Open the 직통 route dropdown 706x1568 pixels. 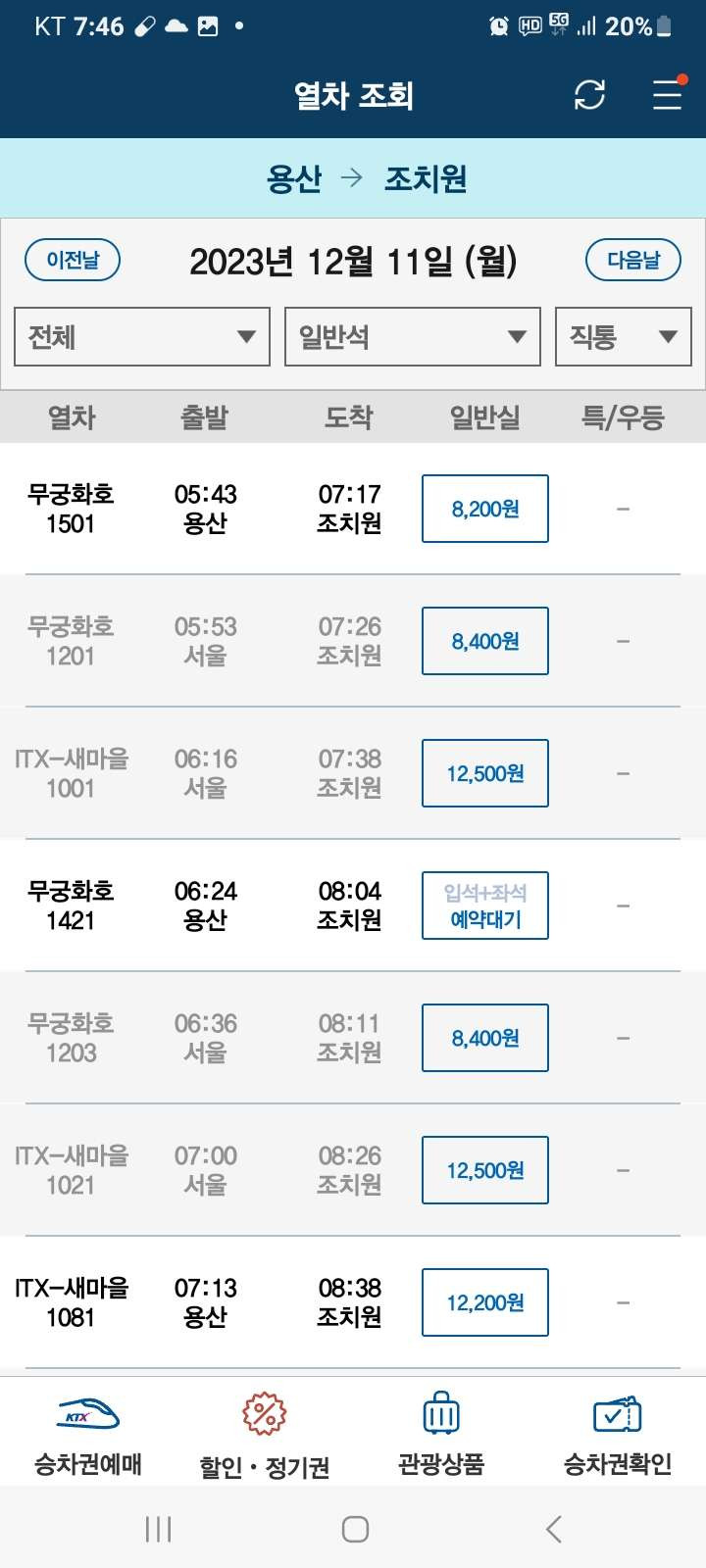point(623,337)
